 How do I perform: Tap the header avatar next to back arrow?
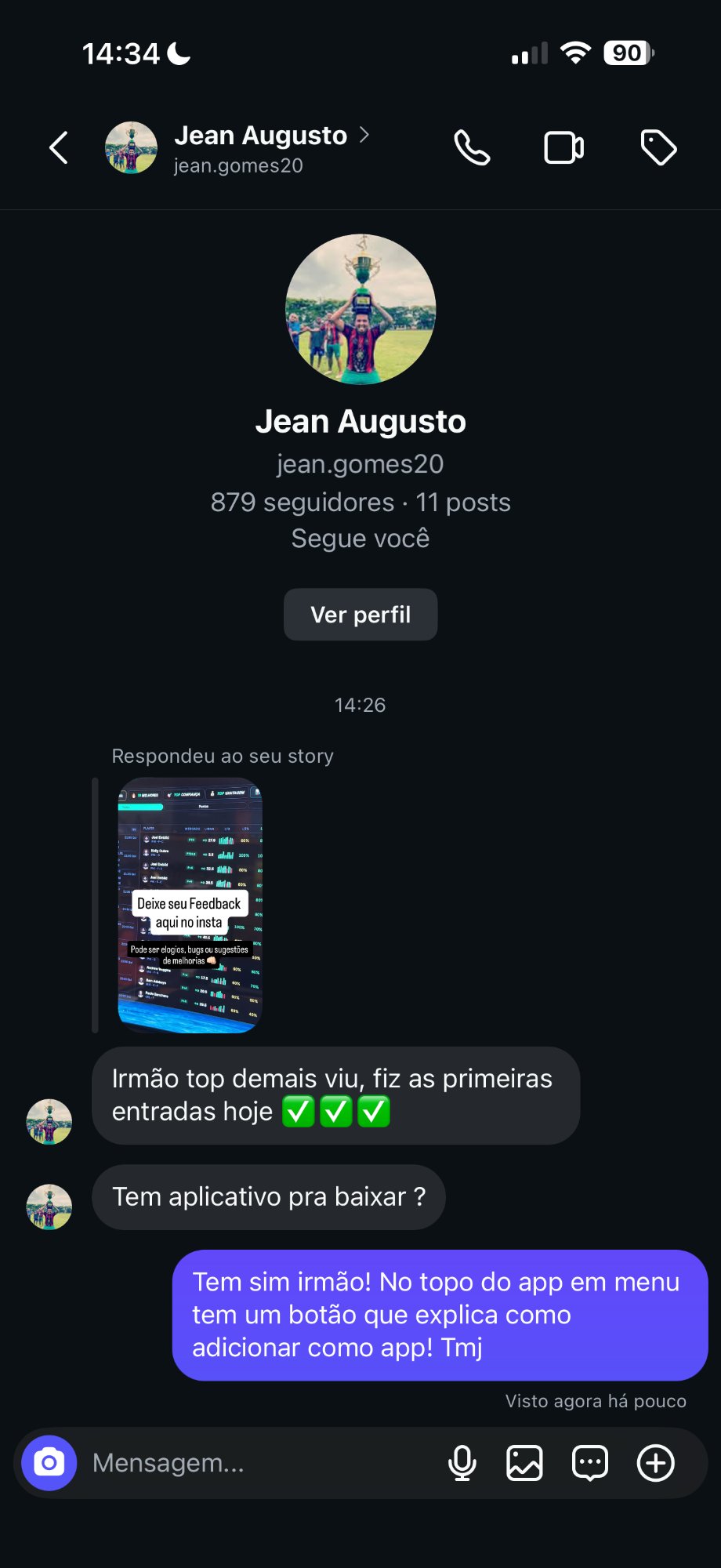130,147
